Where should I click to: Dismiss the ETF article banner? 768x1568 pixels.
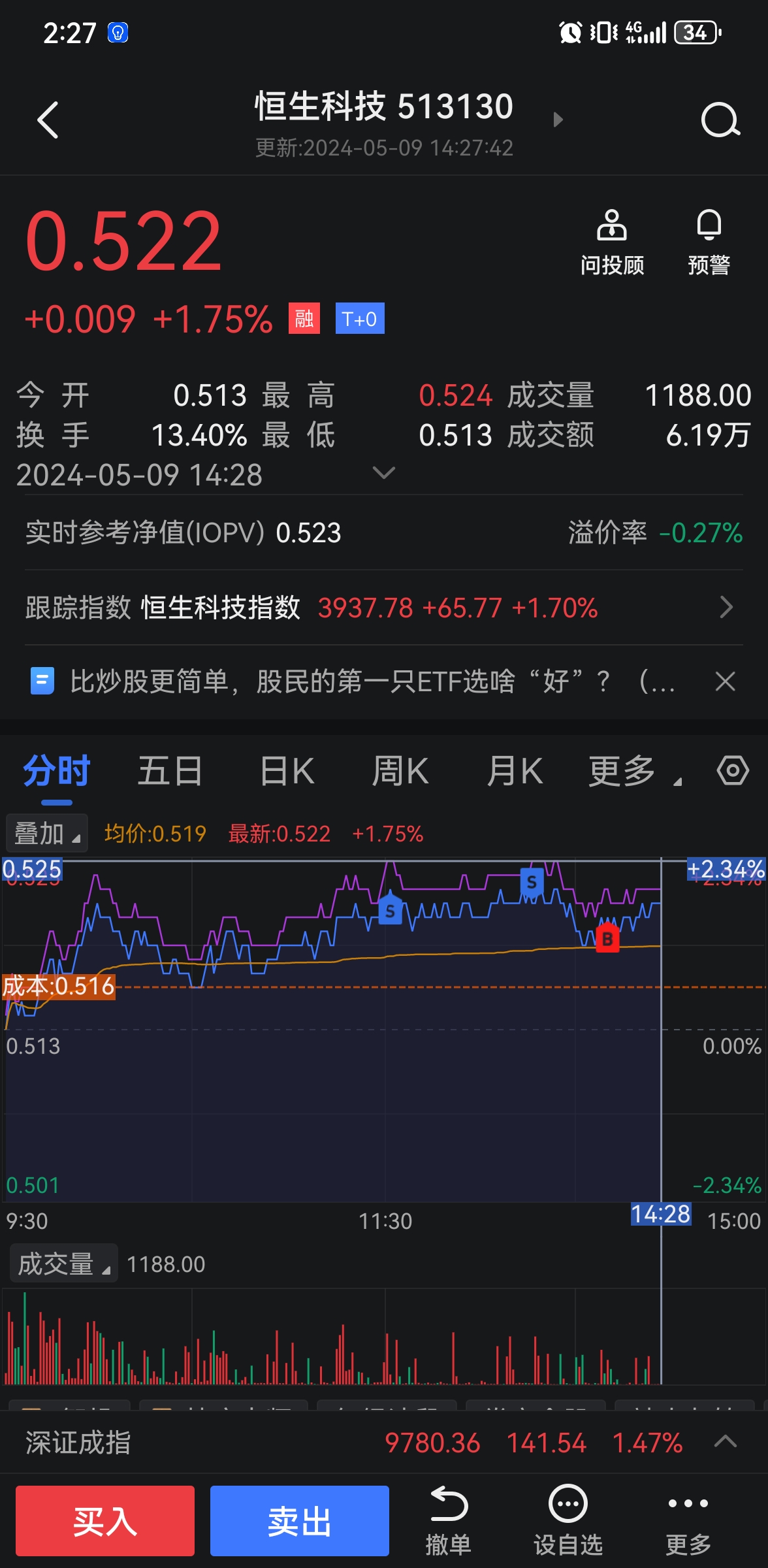(x=725, y=681)
